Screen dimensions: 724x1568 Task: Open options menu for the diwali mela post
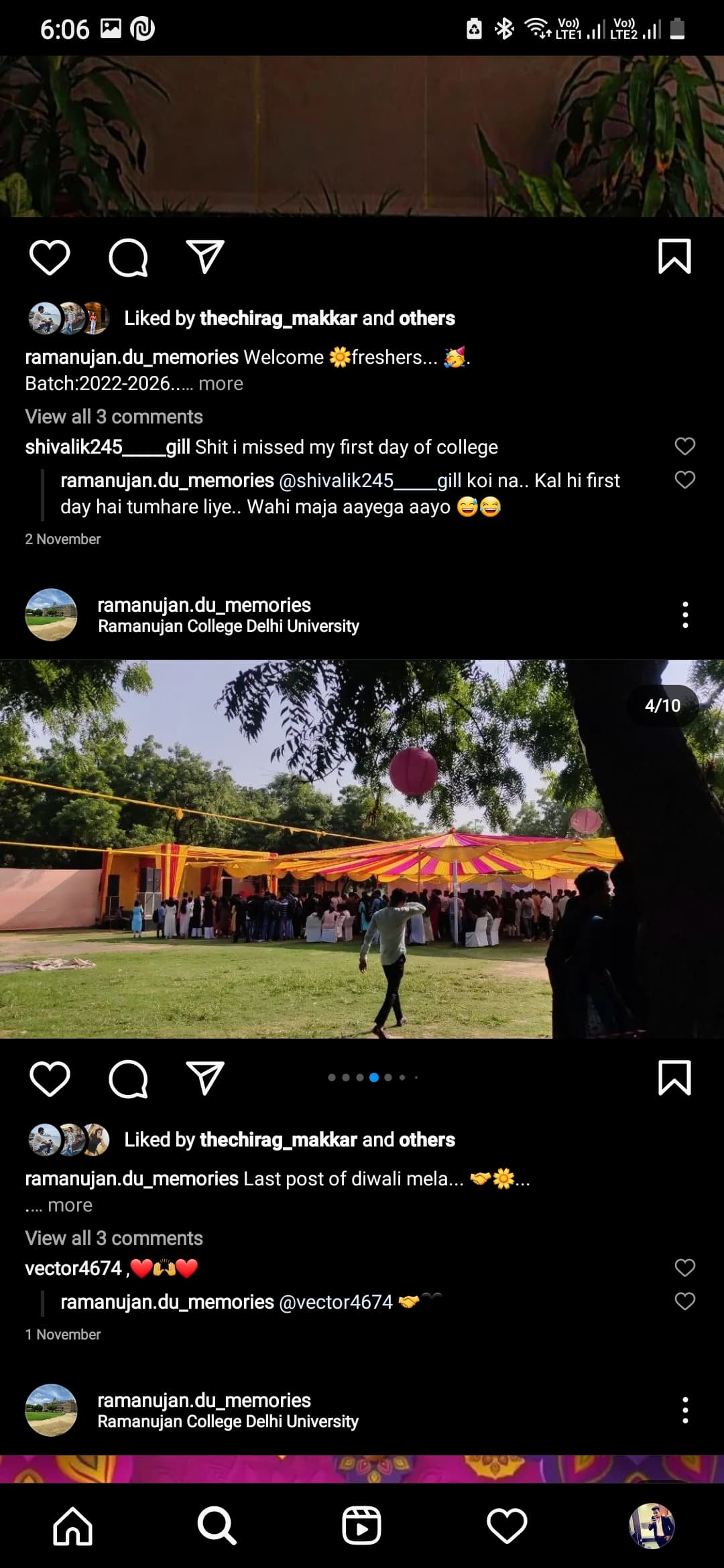(x=684, y=614)
